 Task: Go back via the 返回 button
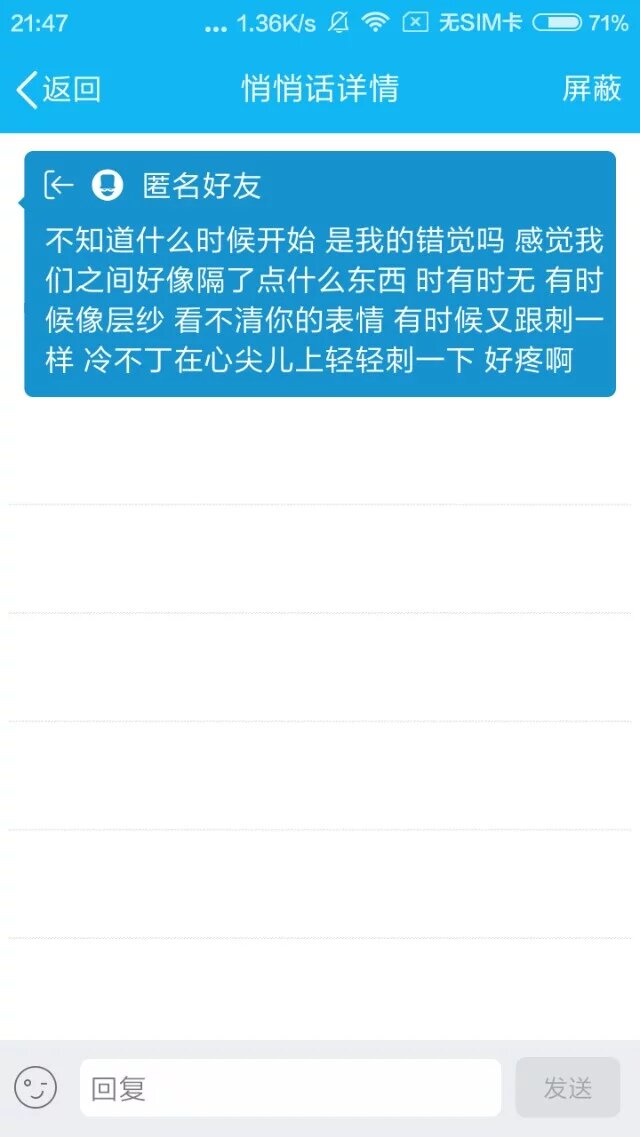pos(58,89)
